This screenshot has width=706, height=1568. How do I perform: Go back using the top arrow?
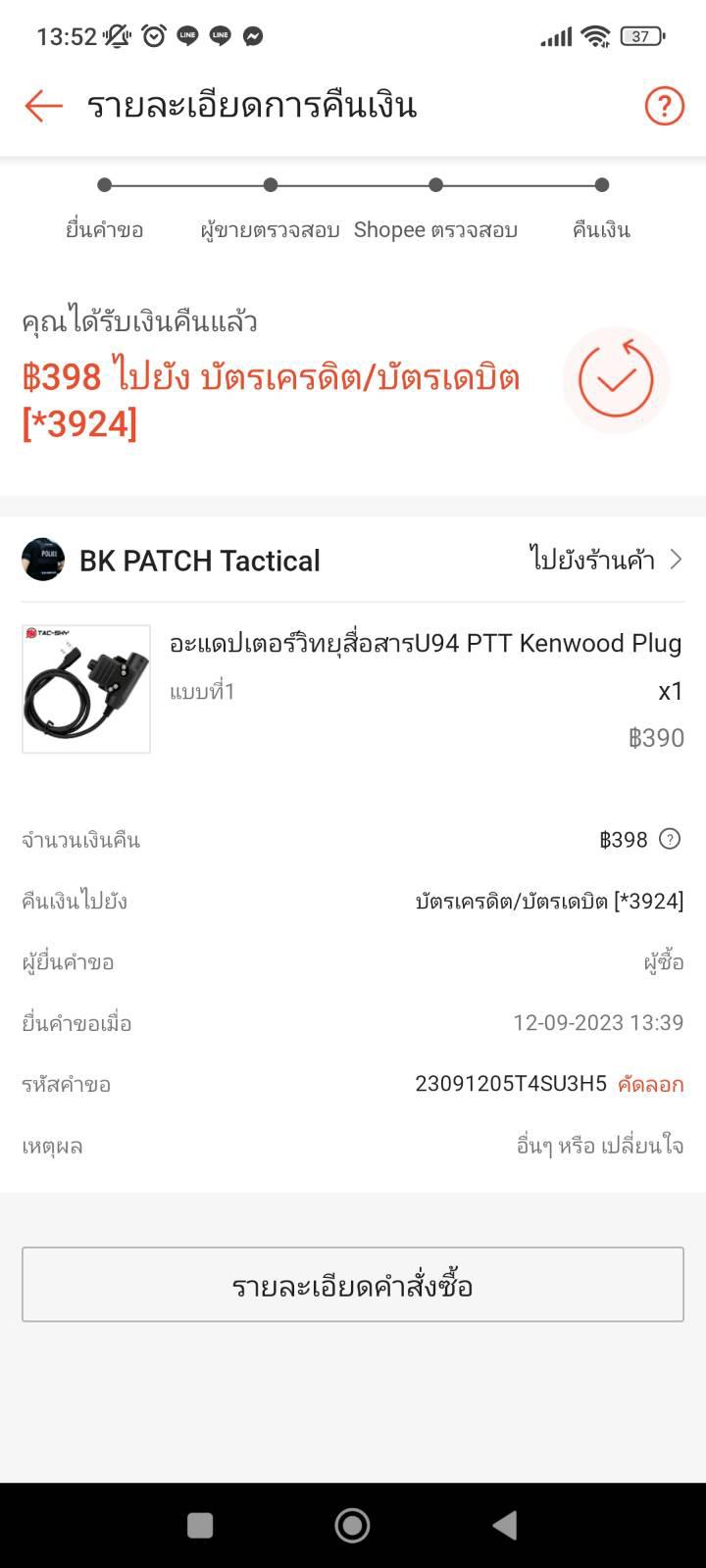[x=44, y=106]
